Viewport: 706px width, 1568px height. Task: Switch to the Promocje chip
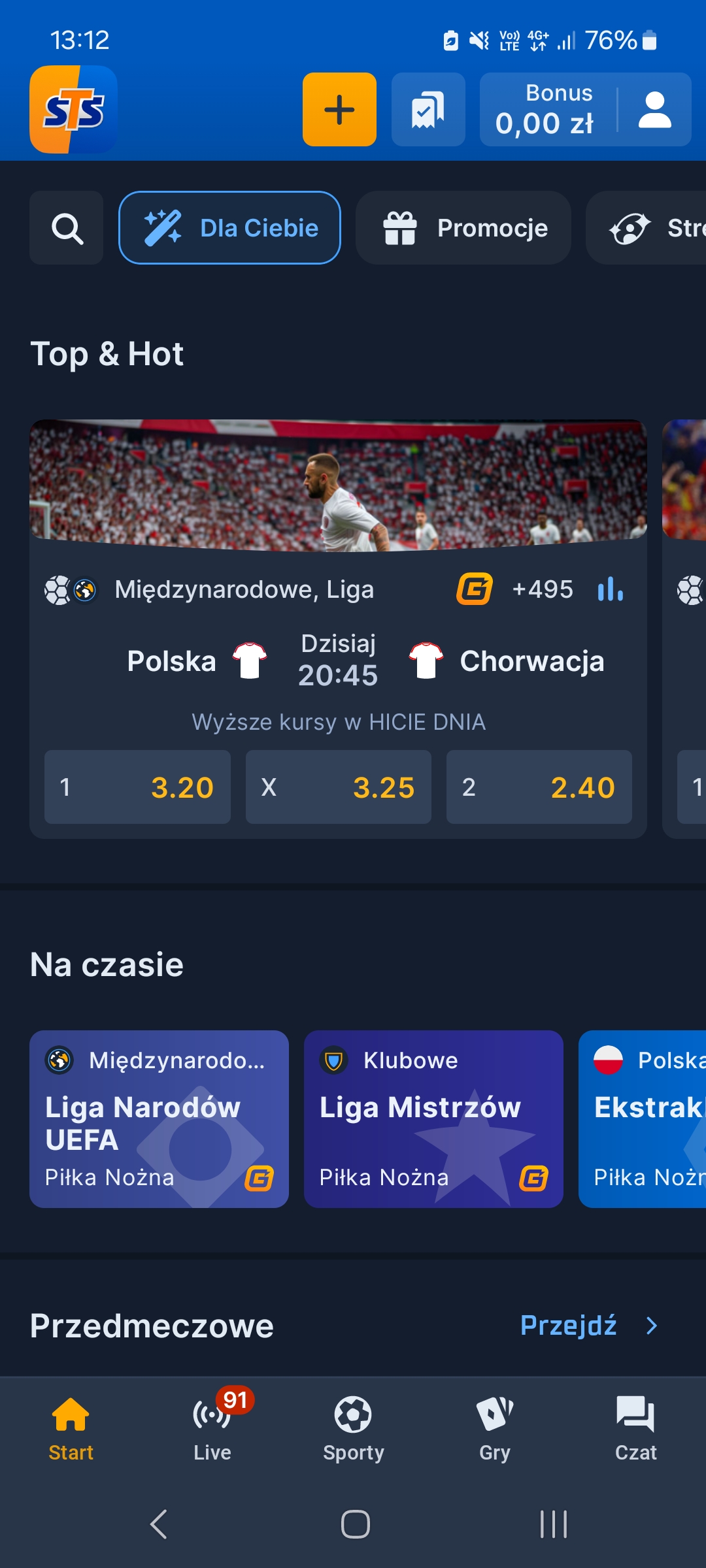click(463, 228)
